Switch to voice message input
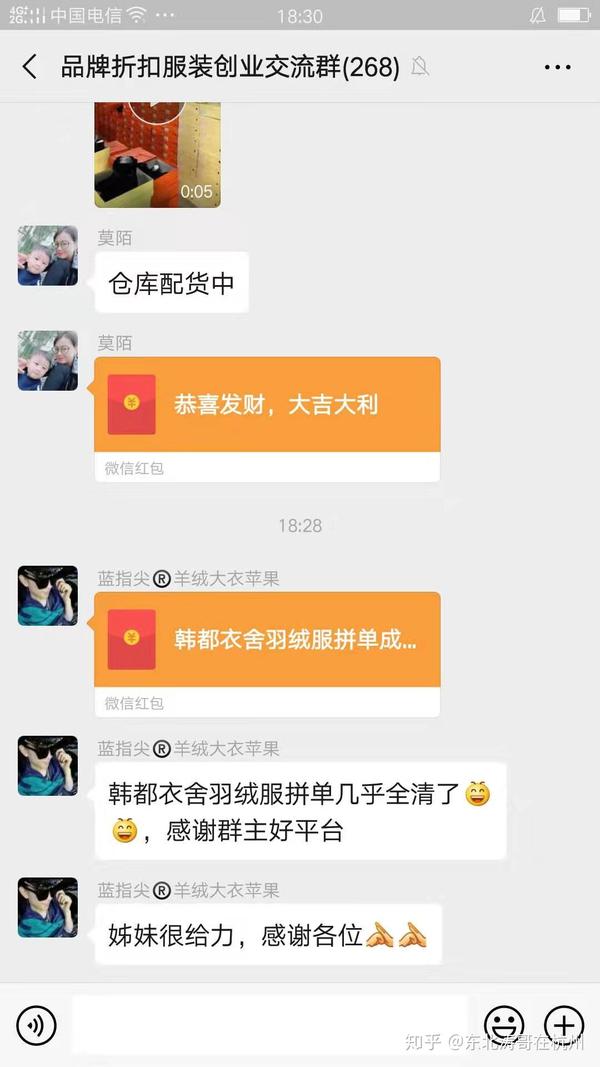 coord(37,1025)
